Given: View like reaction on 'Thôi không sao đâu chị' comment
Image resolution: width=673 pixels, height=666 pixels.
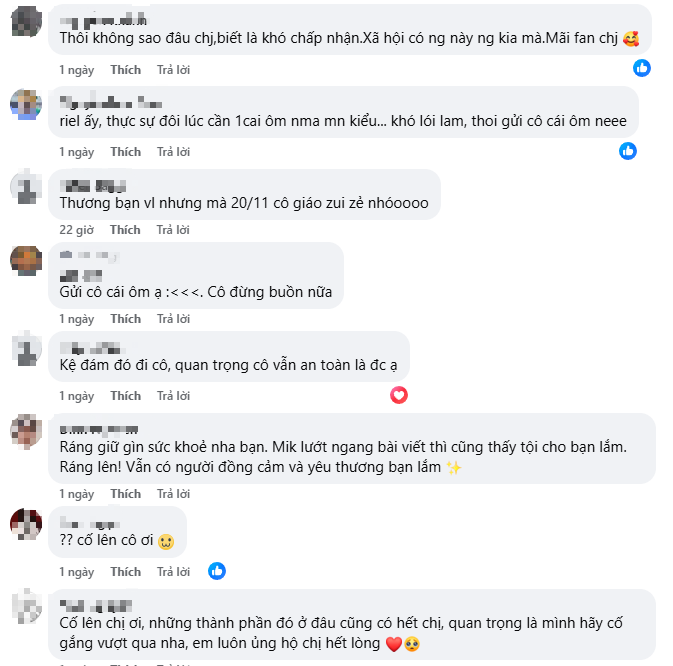Looking at the screenshot, I should pyautogui.click(x=642, y=68).
